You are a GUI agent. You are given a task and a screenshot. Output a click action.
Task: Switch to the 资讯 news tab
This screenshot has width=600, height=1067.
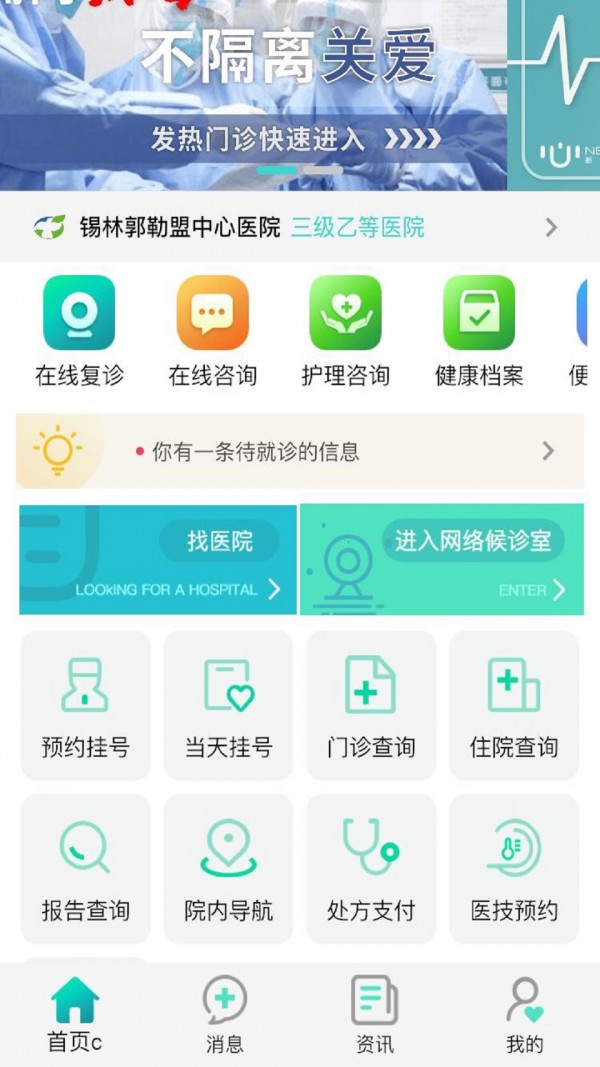tap(375, 1015)
